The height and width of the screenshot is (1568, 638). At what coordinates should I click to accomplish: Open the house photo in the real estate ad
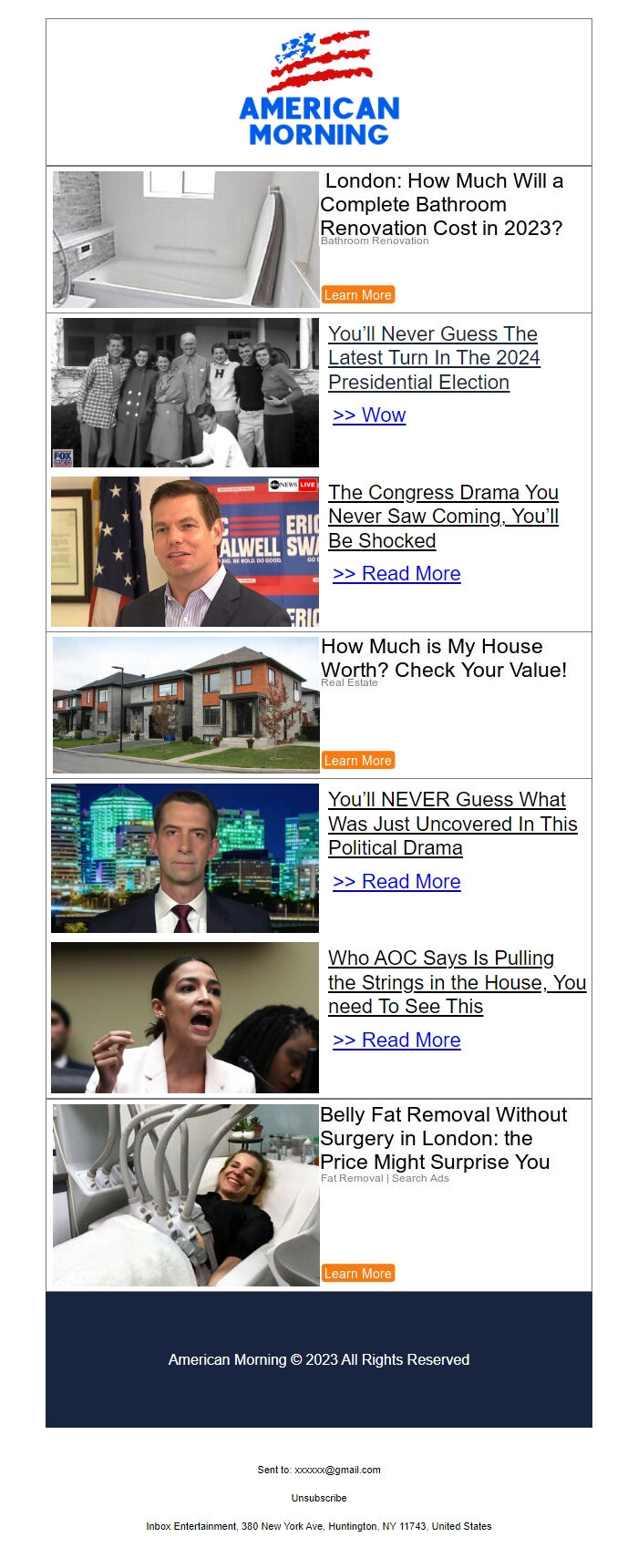[186, 705]
